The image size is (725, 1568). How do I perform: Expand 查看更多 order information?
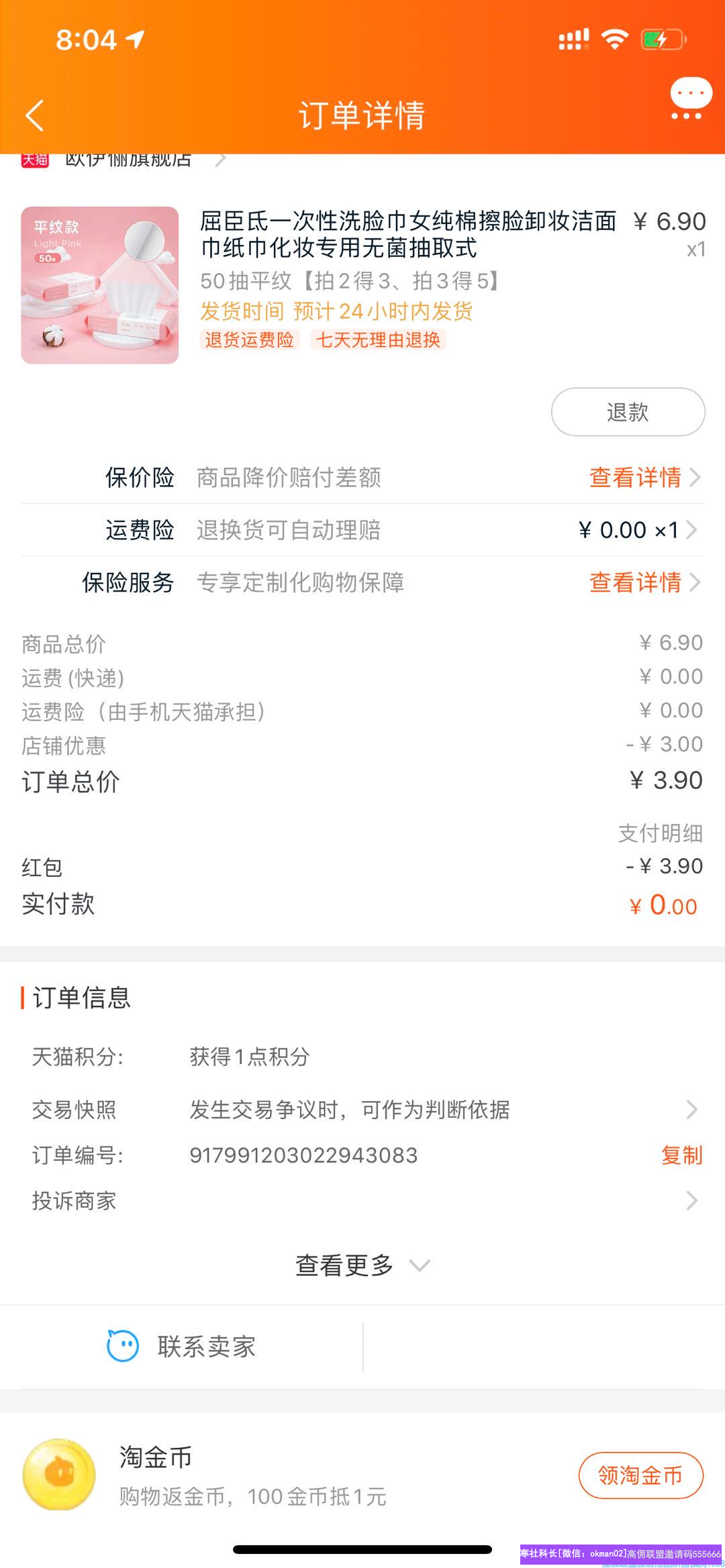click(x=362, y=1265)
